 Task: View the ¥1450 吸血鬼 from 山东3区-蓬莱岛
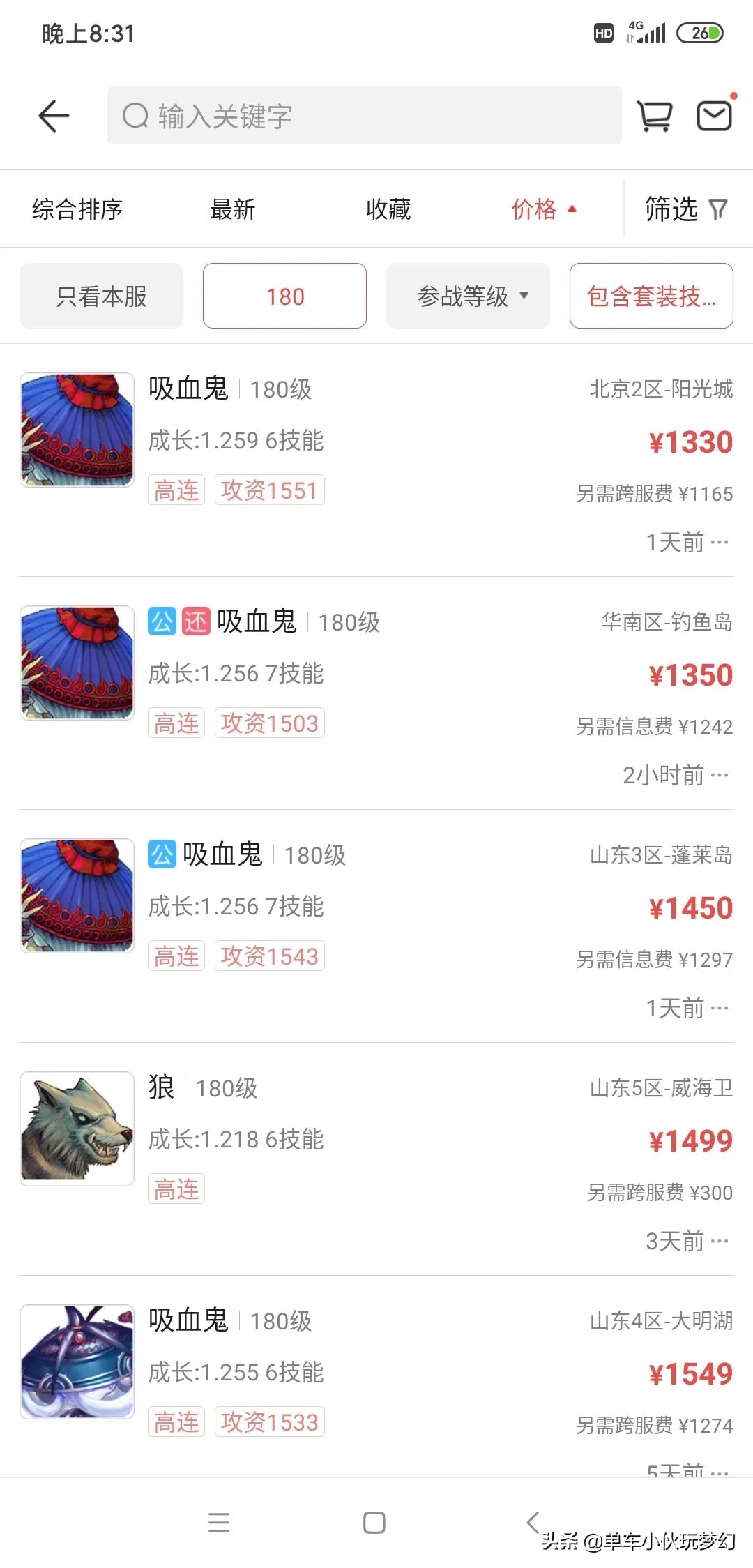tap(376, 926)
